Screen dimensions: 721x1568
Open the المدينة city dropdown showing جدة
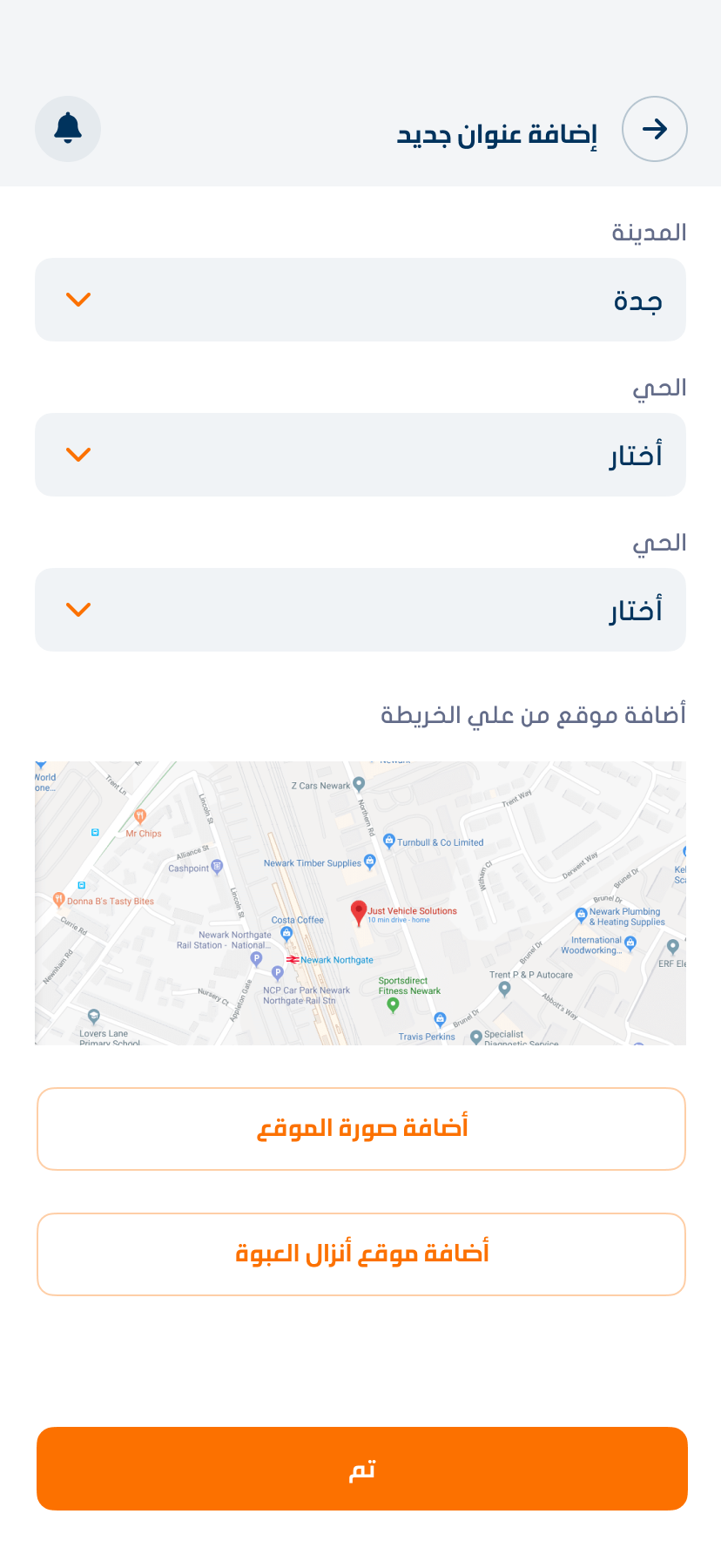pyautogui.click(x=360, y=300)
